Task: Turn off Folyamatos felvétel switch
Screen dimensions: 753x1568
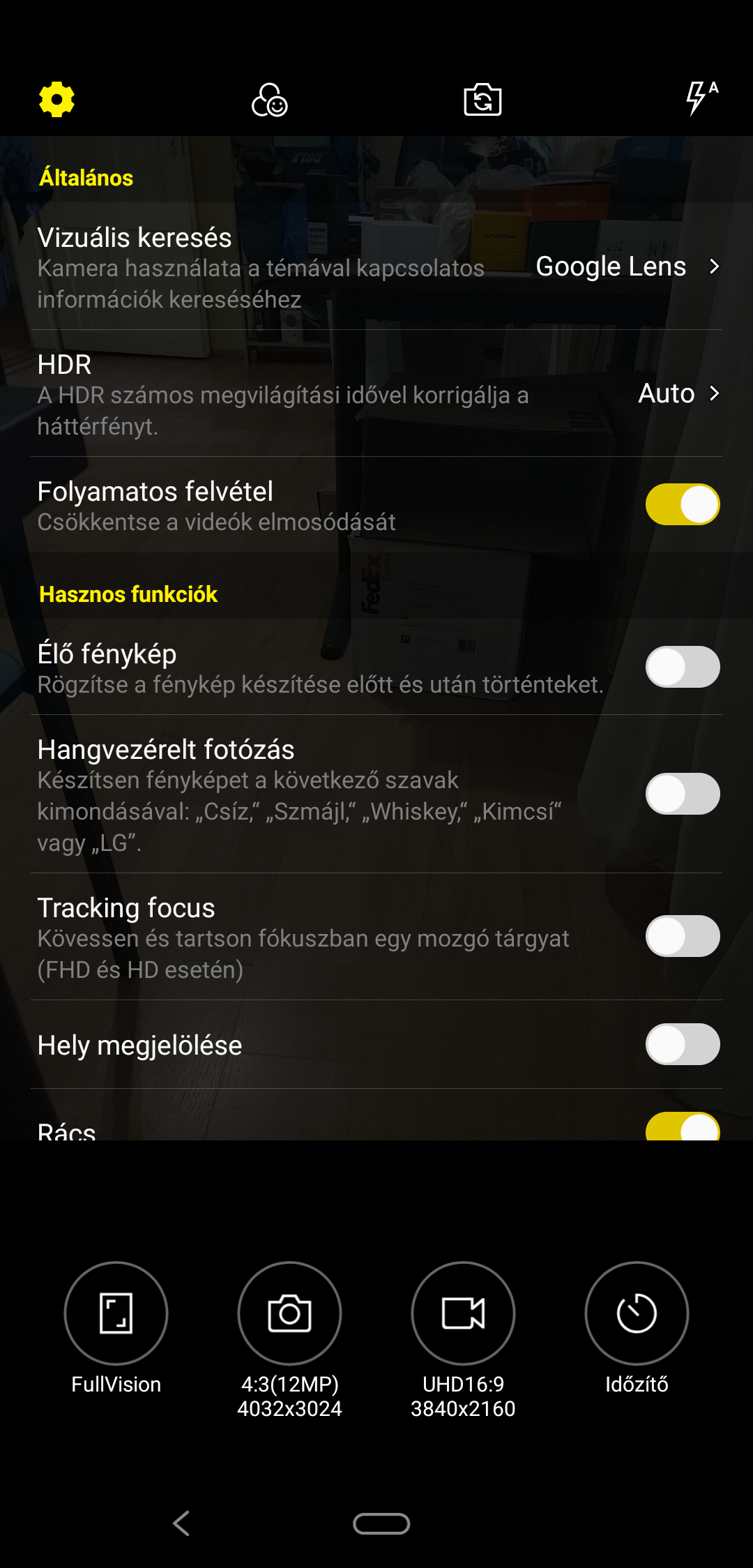Action: click(x=683, y=504)
